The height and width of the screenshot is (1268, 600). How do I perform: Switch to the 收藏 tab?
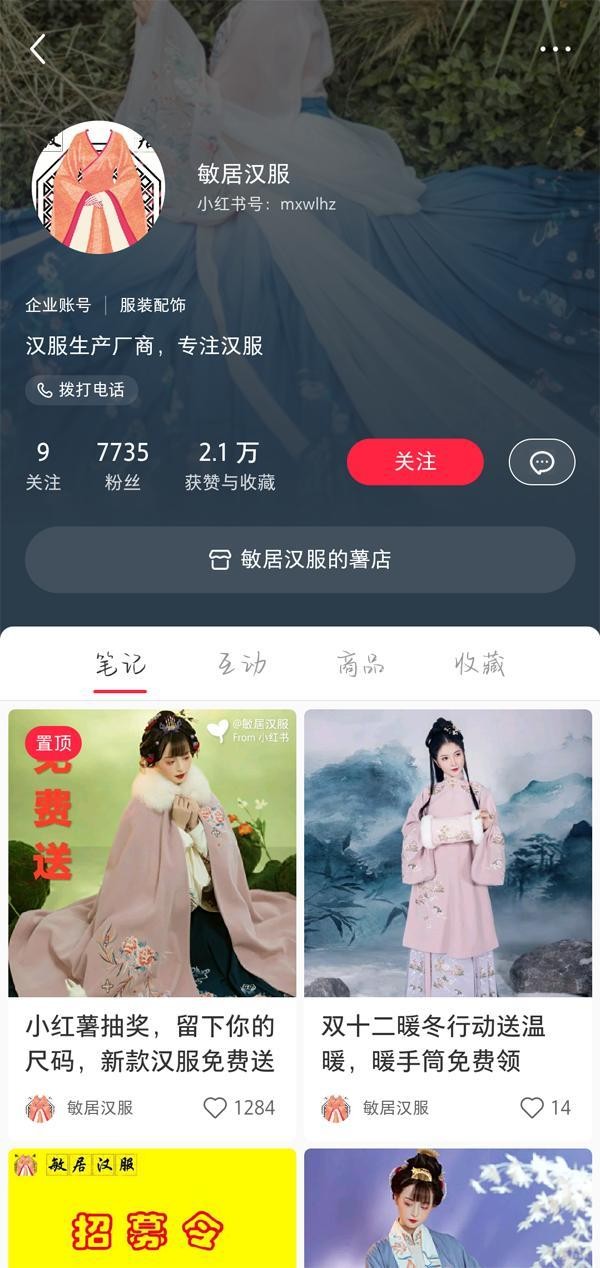480,664
